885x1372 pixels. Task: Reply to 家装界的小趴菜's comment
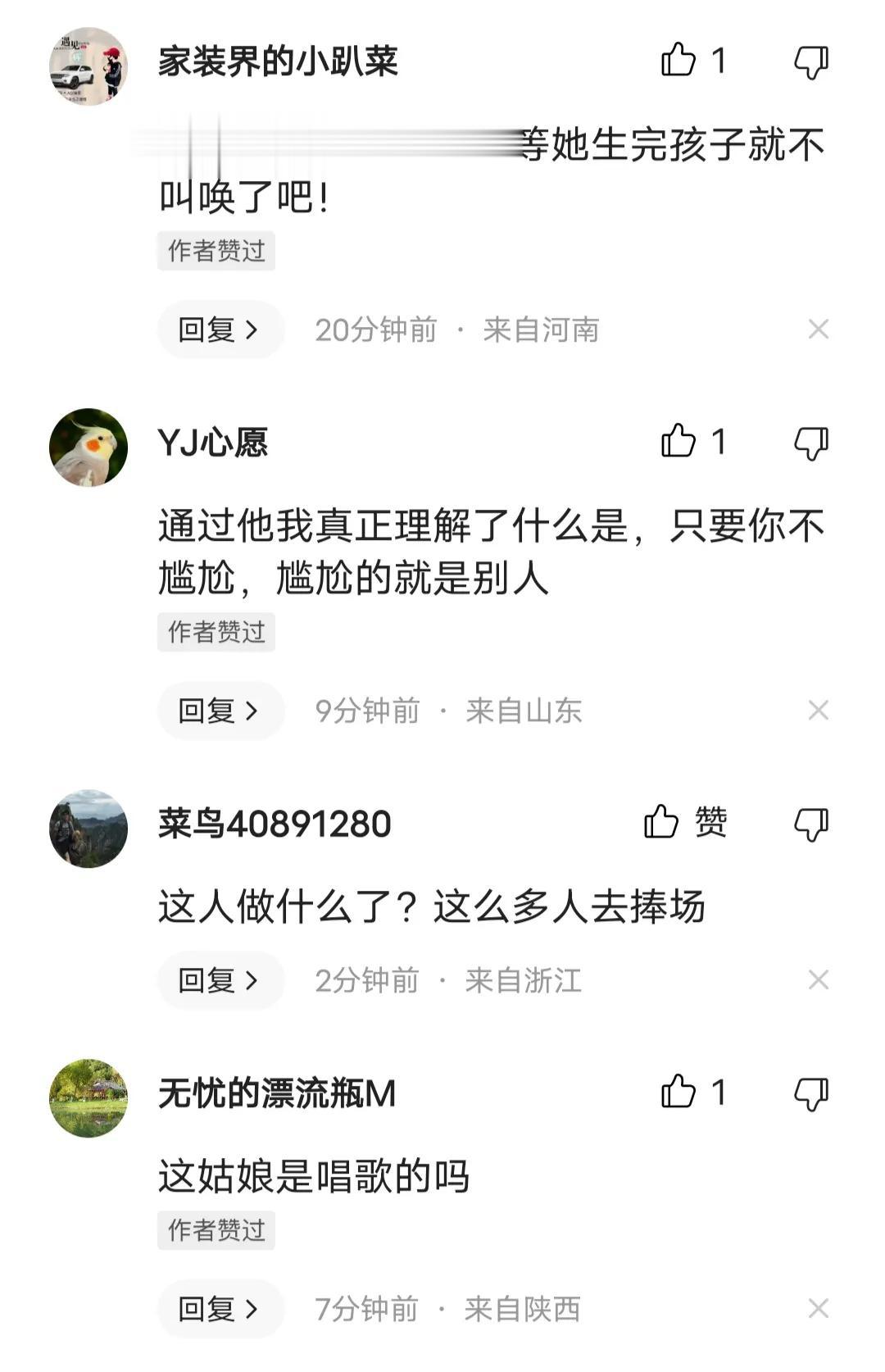(220, 329)
